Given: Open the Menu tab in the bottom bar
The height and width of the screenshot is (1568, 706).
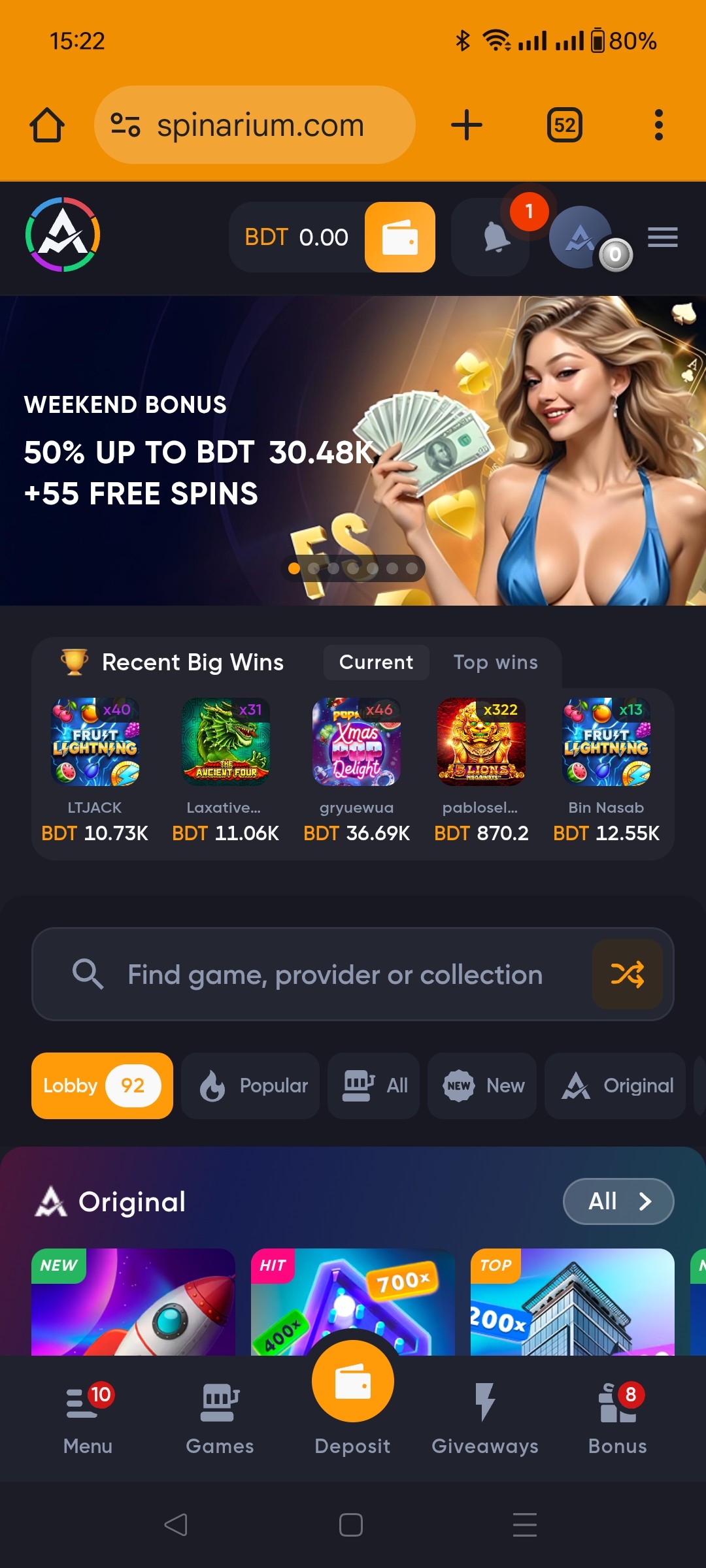Looking at the screenshot, I should pyautogui.click(x=88, y=1418).
